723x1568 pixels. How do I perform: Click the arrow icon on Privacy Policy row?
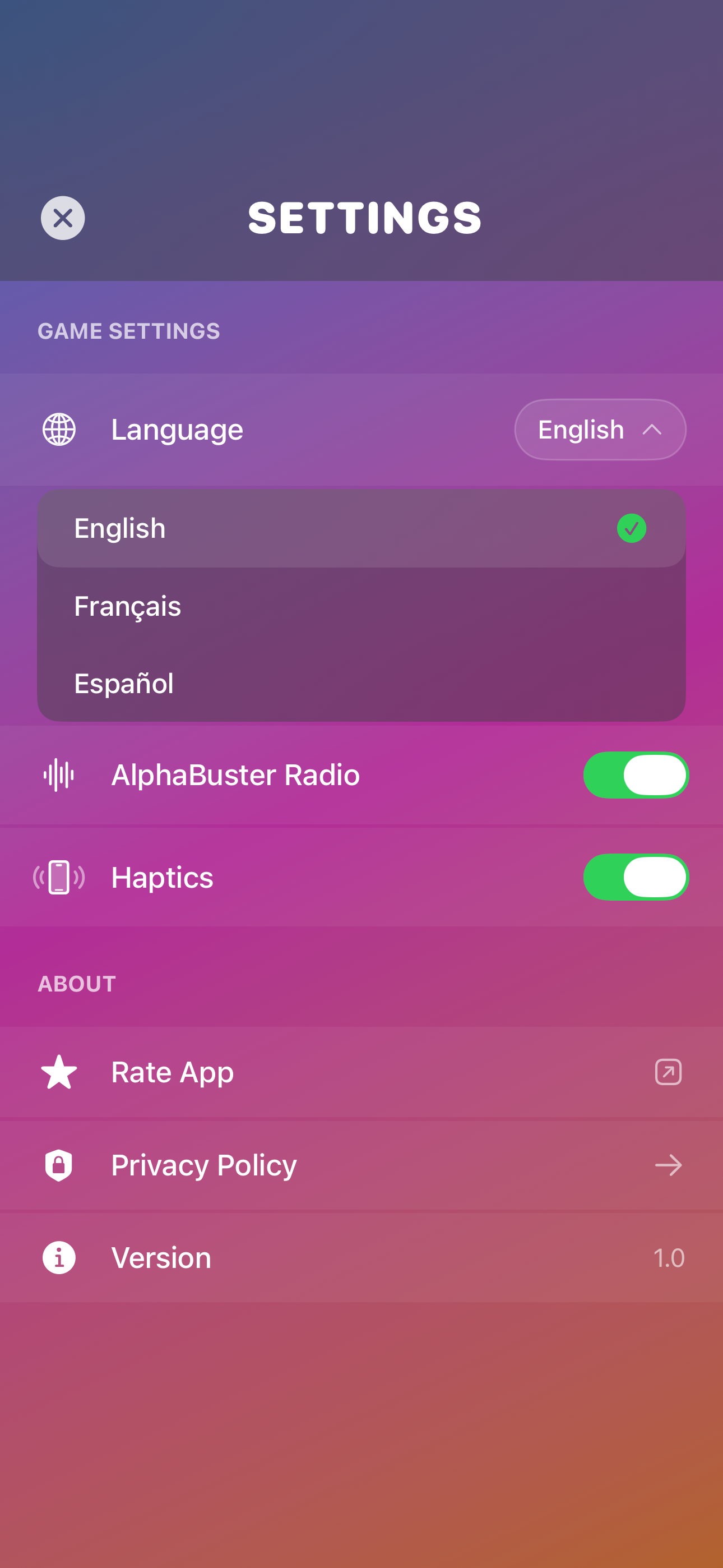click(668, 1165)
